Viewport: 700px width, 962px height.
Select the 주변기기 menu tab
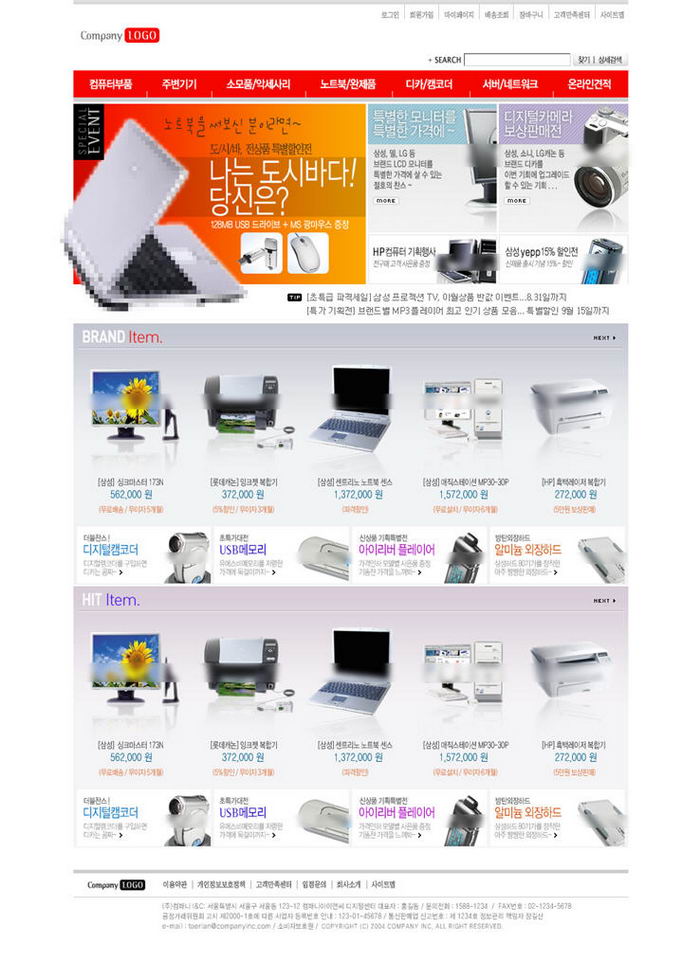179,84
